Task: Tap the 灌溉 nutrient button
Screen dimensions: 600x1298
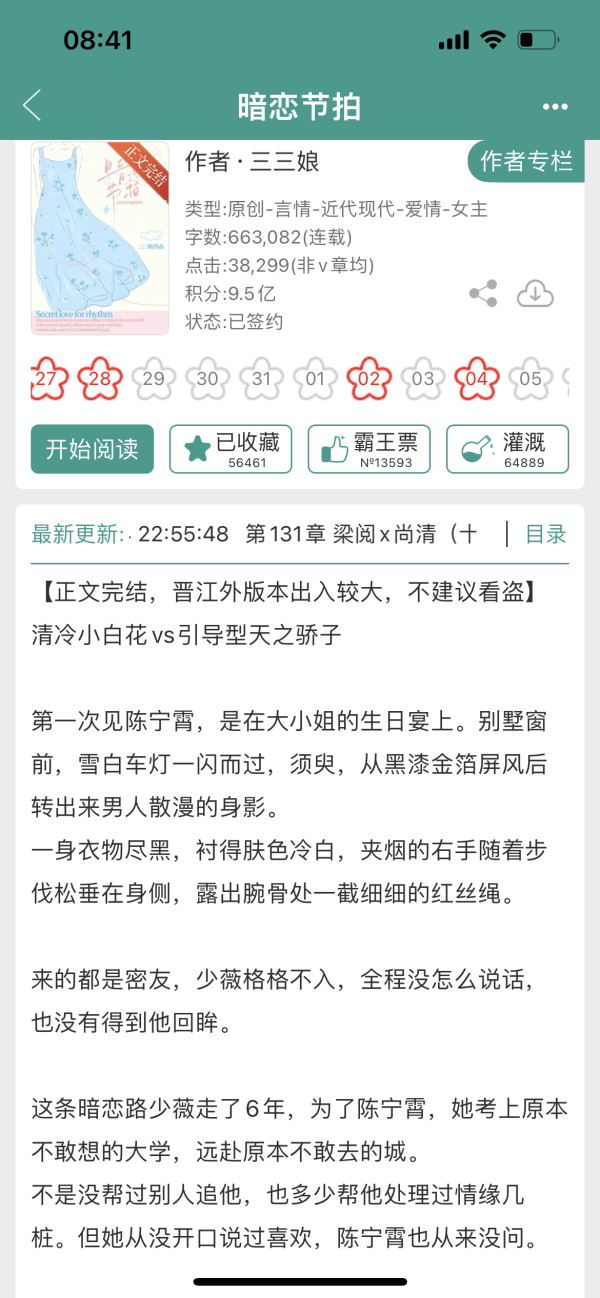Action: [507, 449]
